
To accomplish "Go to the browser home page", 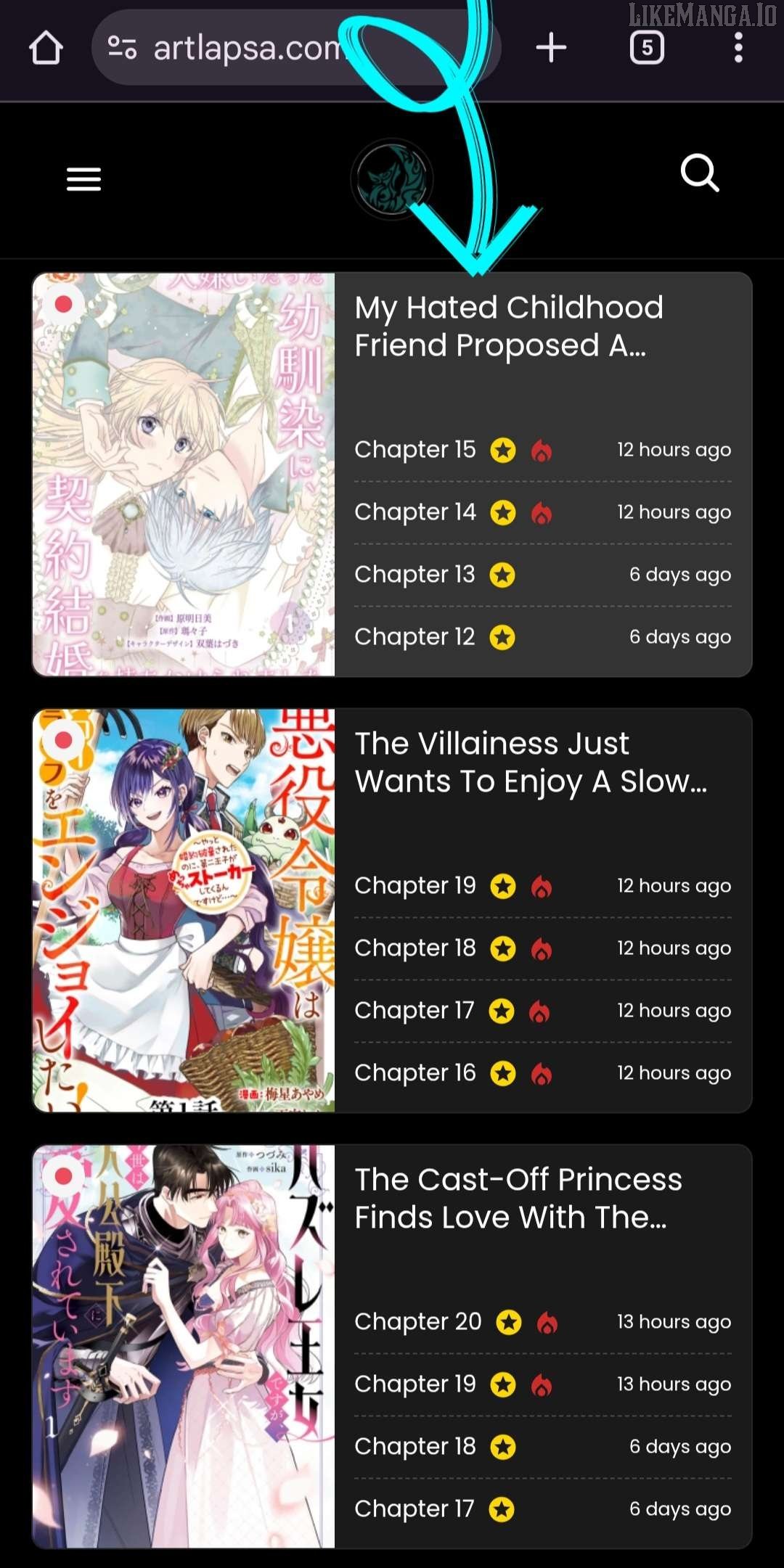I will (46, 49).
